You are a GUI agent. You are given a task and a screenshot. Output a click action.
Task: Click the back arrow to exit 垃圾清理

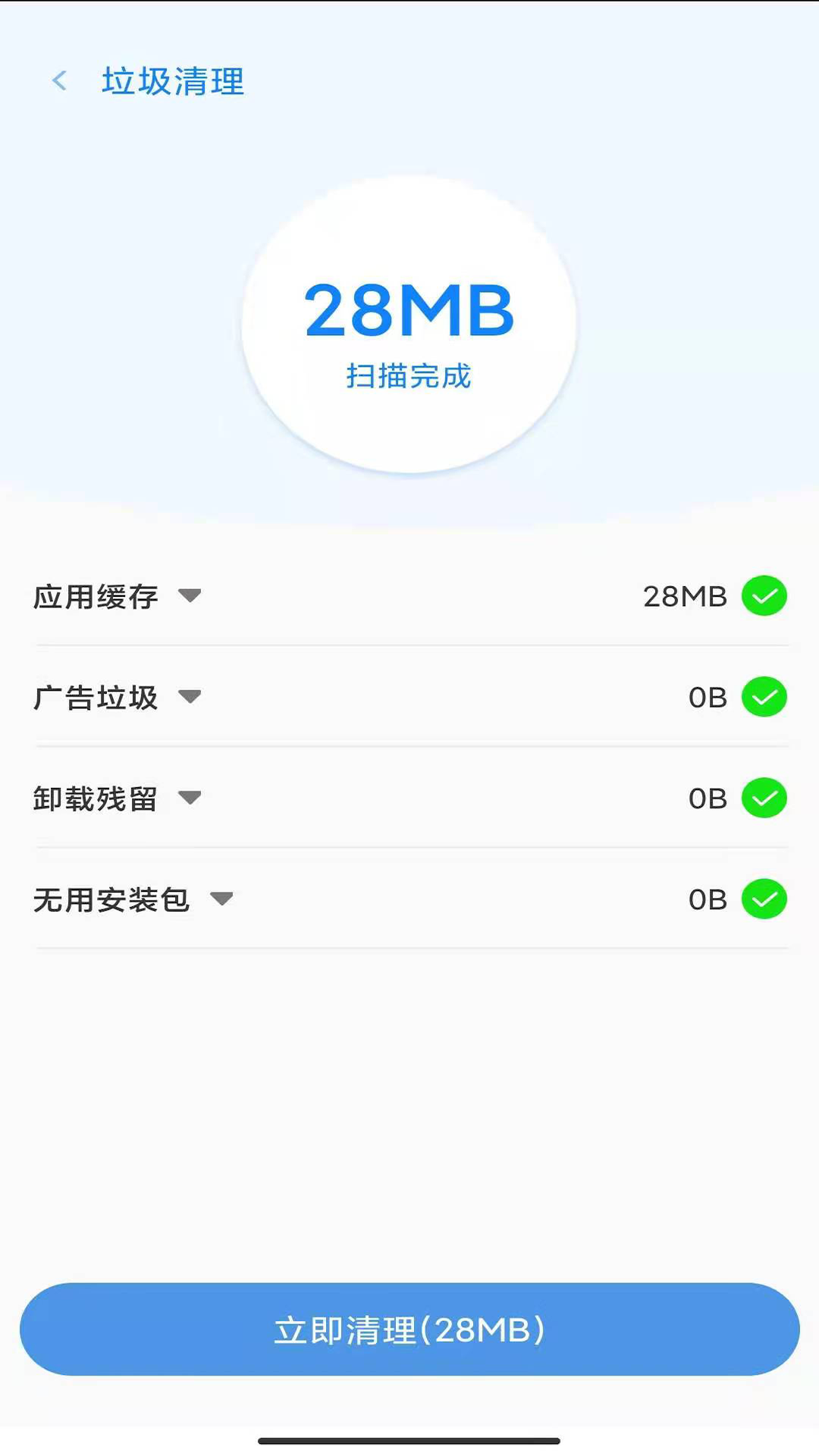click(x=59, y=81)
